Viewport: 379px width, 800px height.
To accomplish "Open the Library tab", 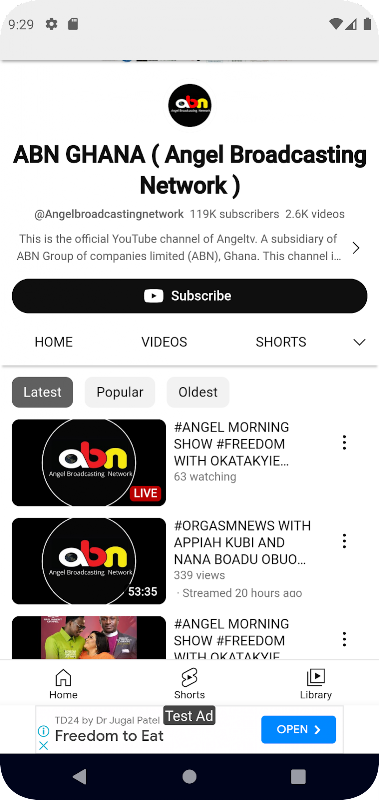I will pos(316,684).
